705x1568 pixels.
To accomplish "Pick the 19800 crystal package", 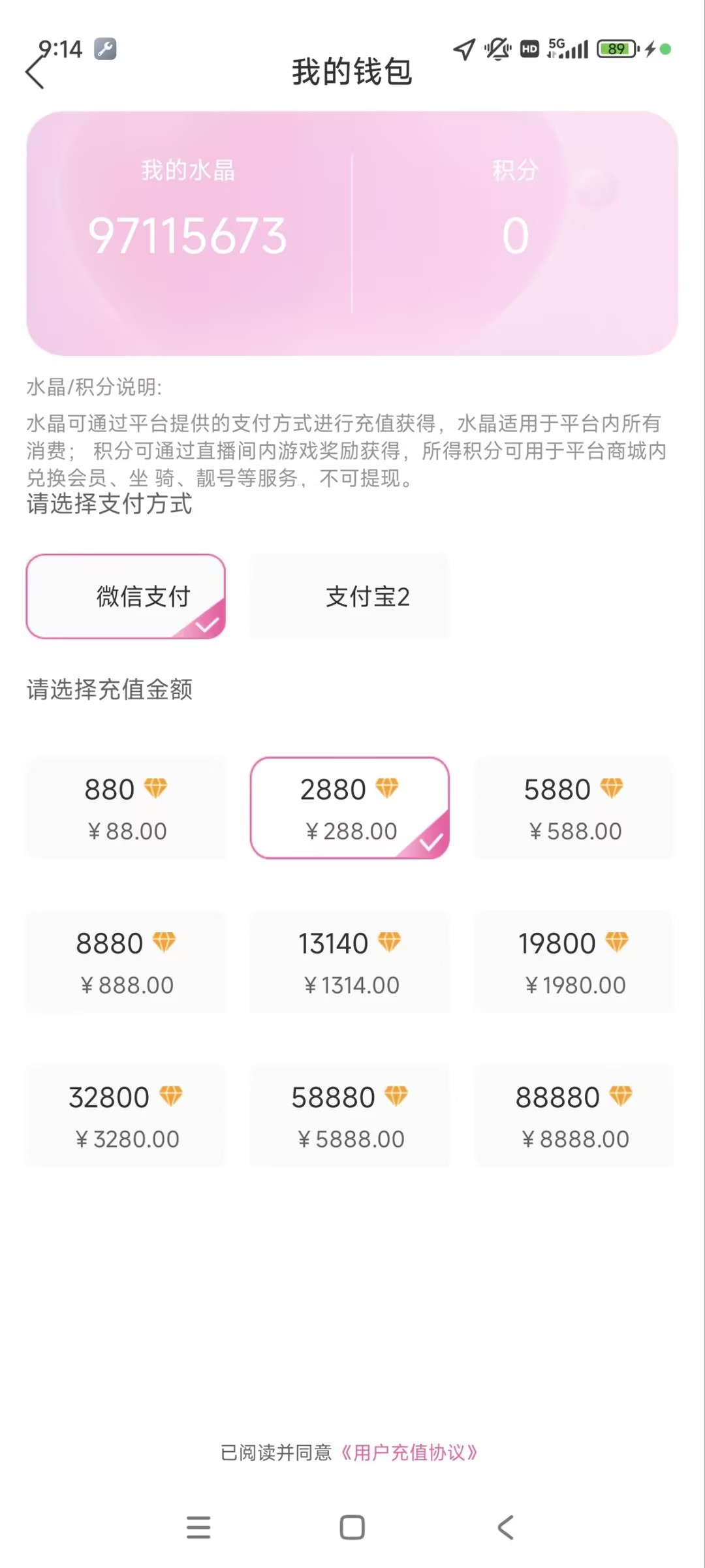I will (574, 962).
